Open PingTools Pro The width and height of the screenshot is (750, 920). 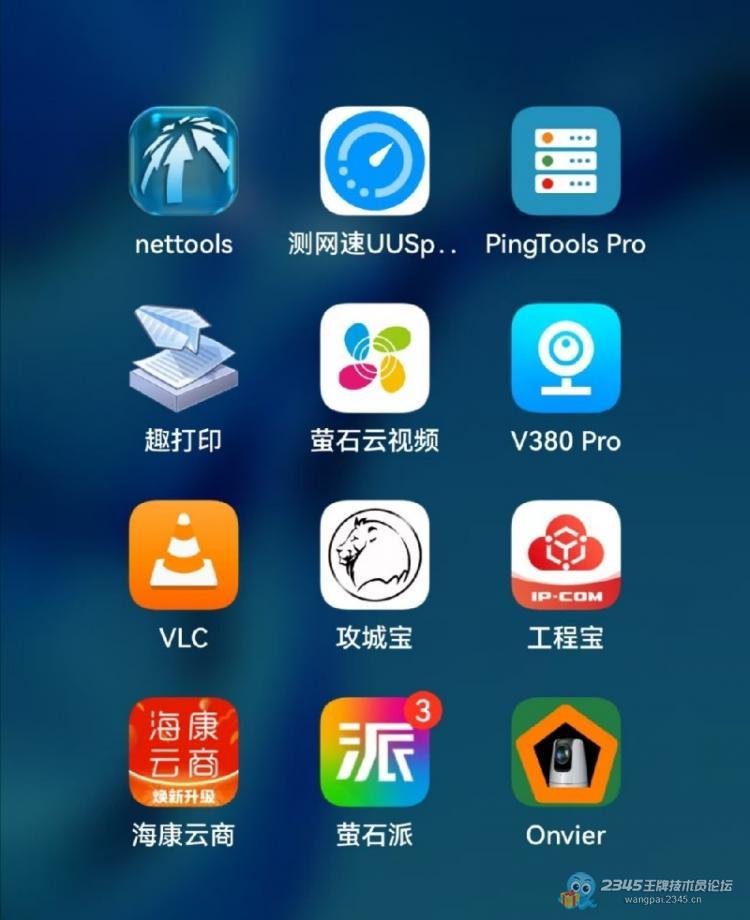click(x=565, y=161)
